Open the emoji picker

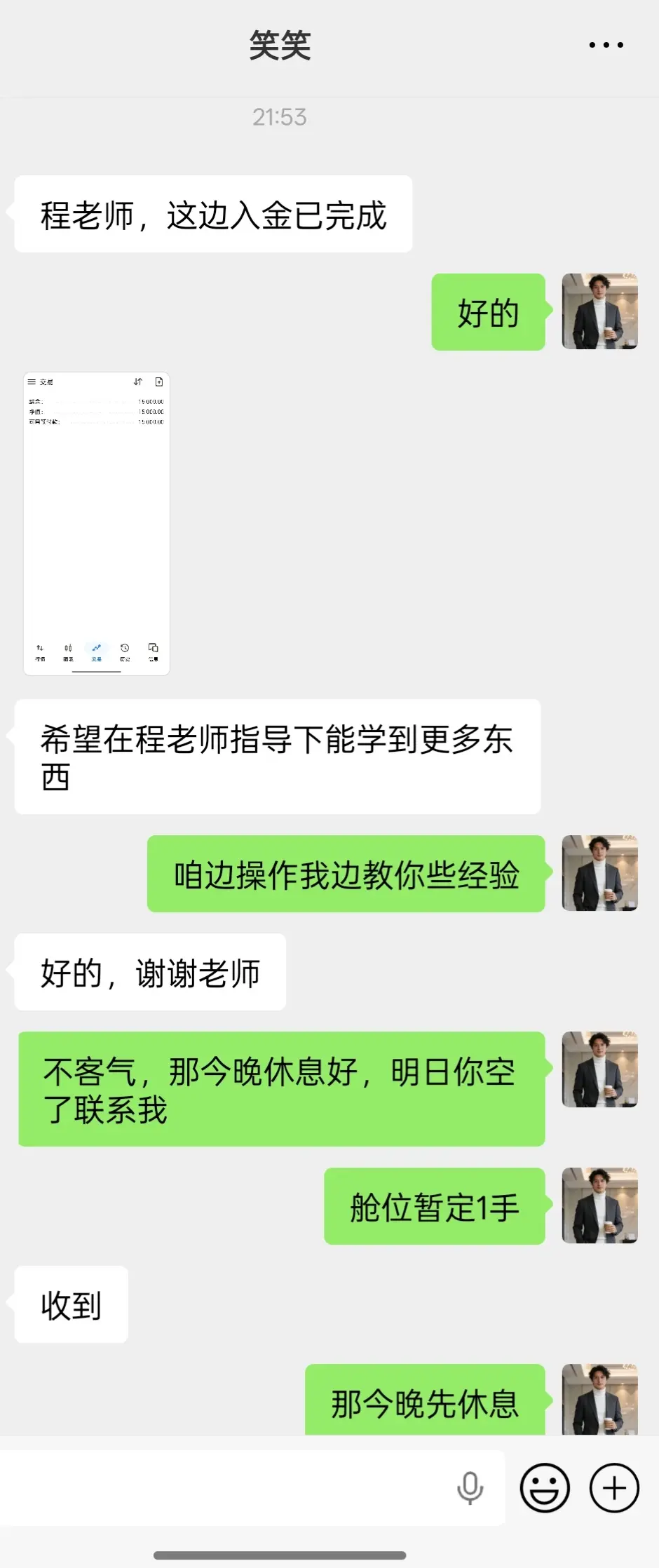click(543, 1487)
